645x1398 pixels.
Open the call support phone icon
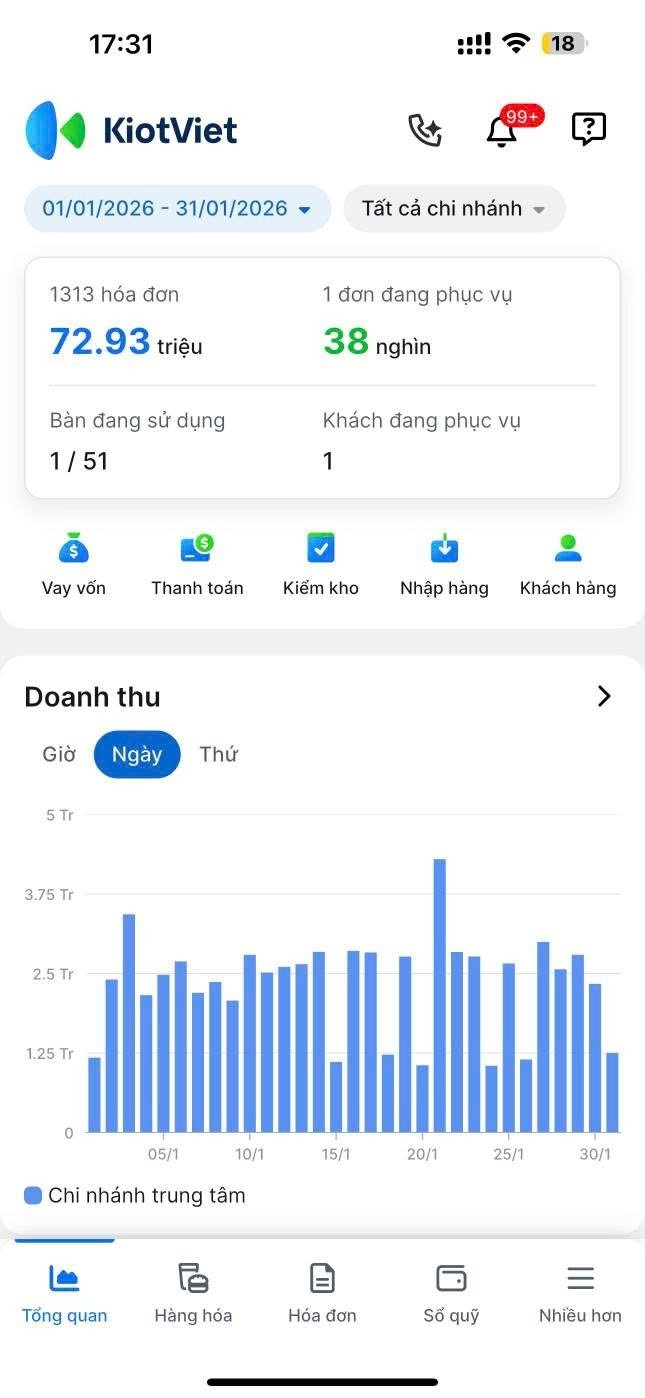tap(425, 131)
